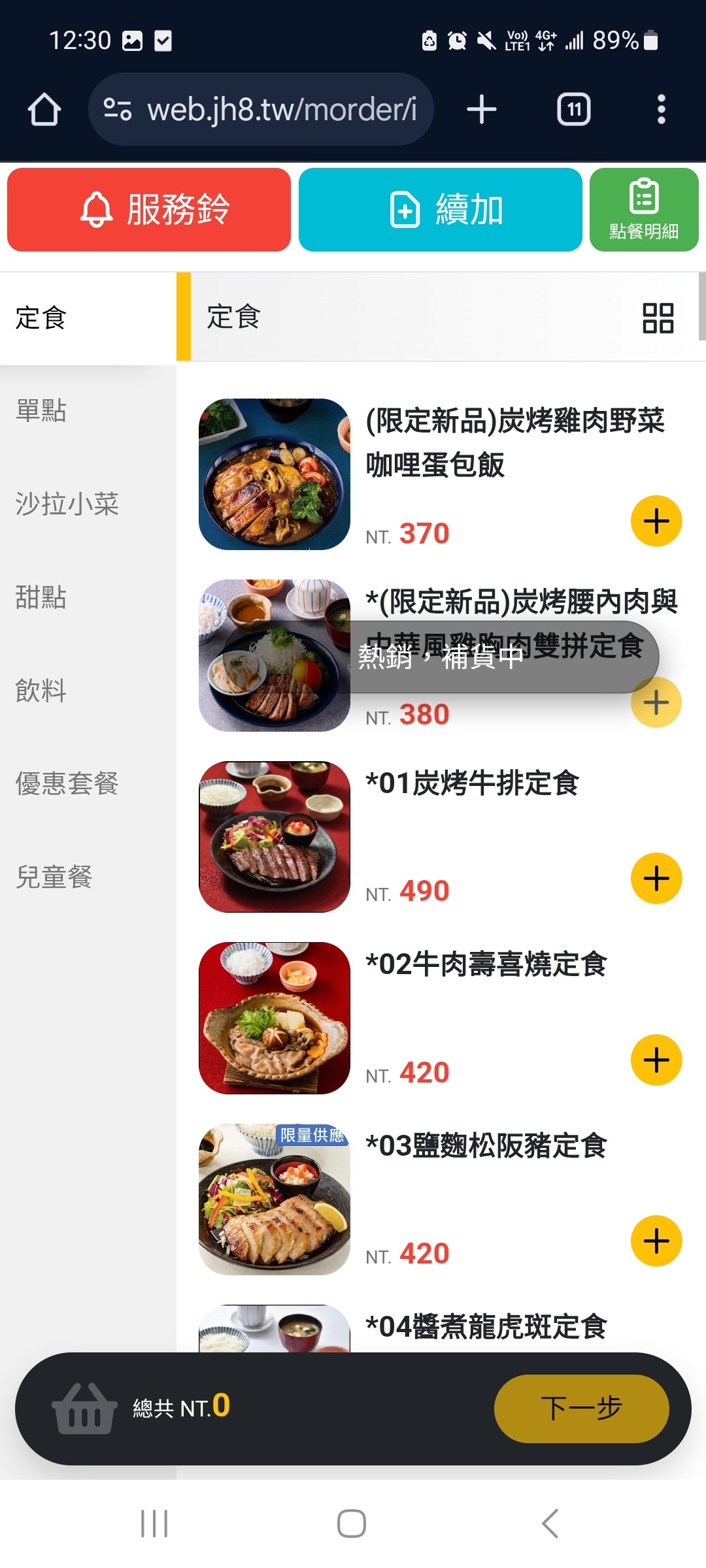The width and height of the screenshot is (706, 1568).
Task: Add *03鹽麴松阪豬定食 to the order
Action: point(656,1241)
